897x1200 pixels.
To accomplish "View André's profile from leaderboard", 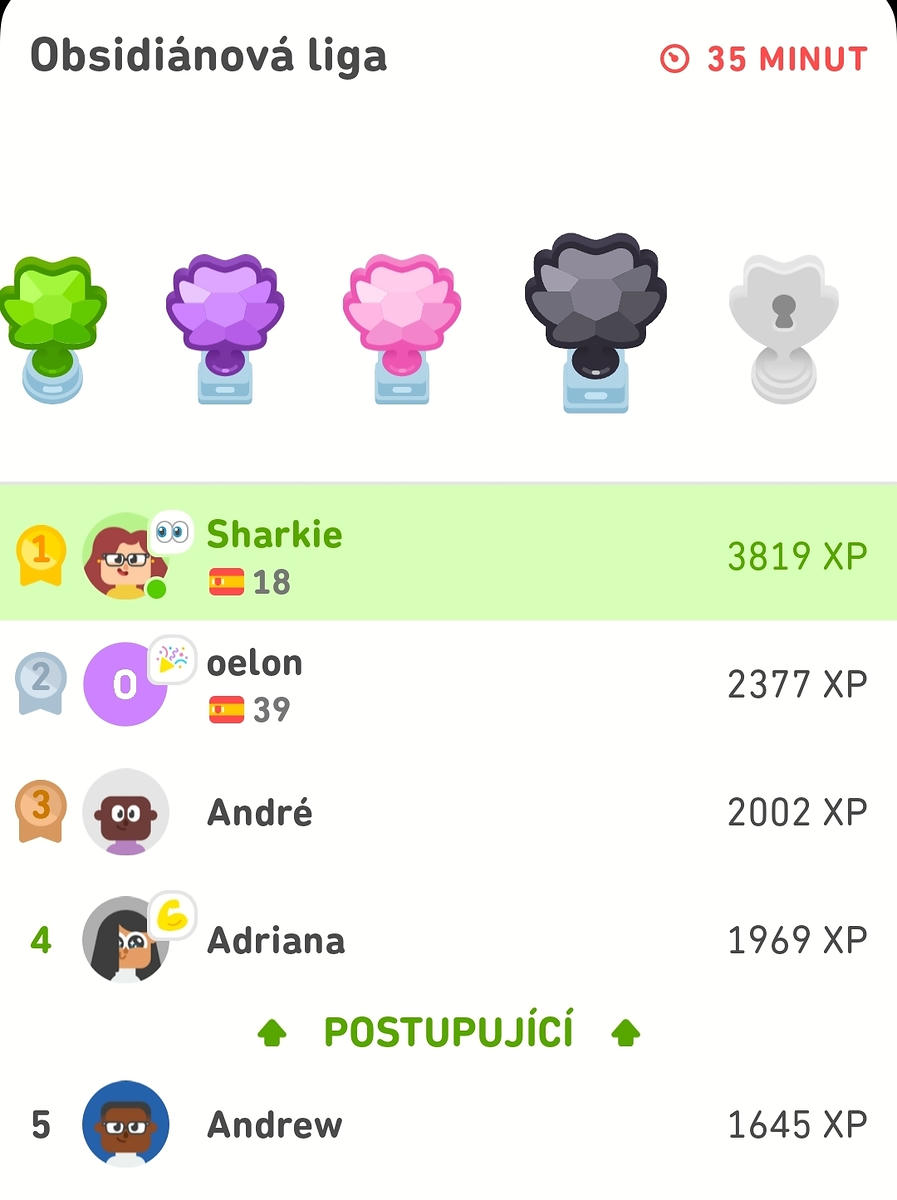I will (x=450, y=812).
